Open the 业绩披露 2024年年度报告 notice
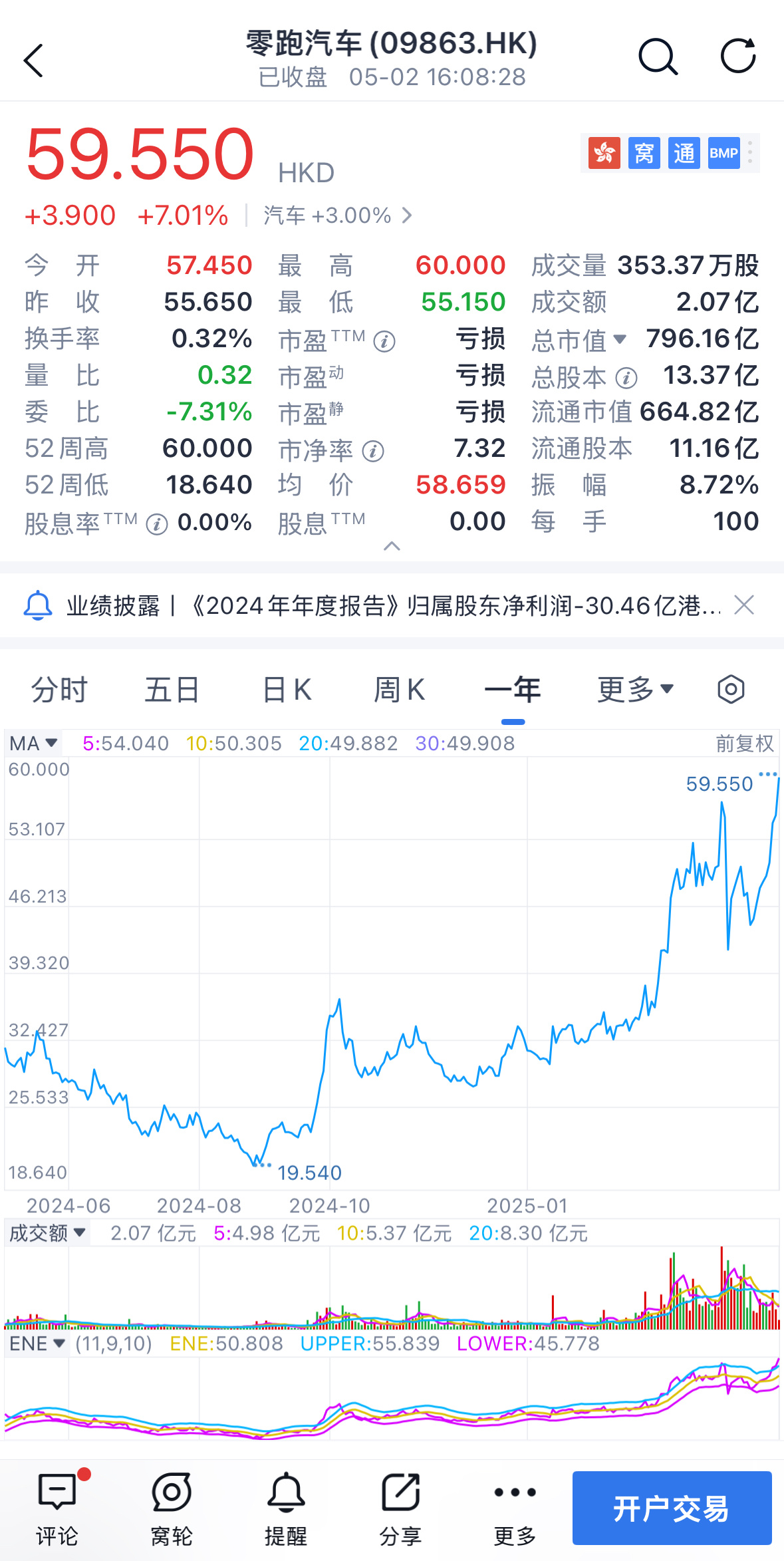Viewport: 784px width, 1561px height. point(392,606)
